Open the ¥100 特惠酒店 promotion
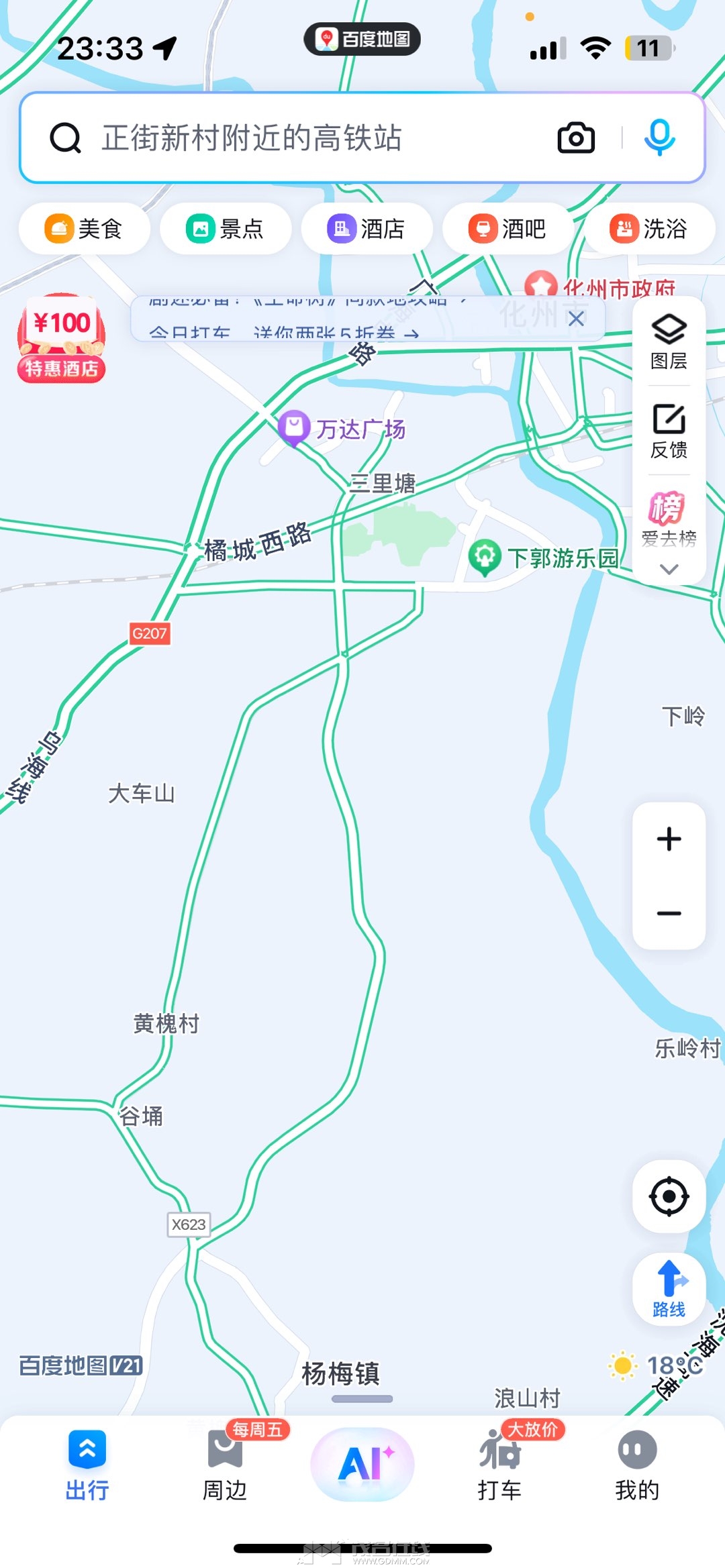Screen dimensions: 725x1568 pos(62,339)
